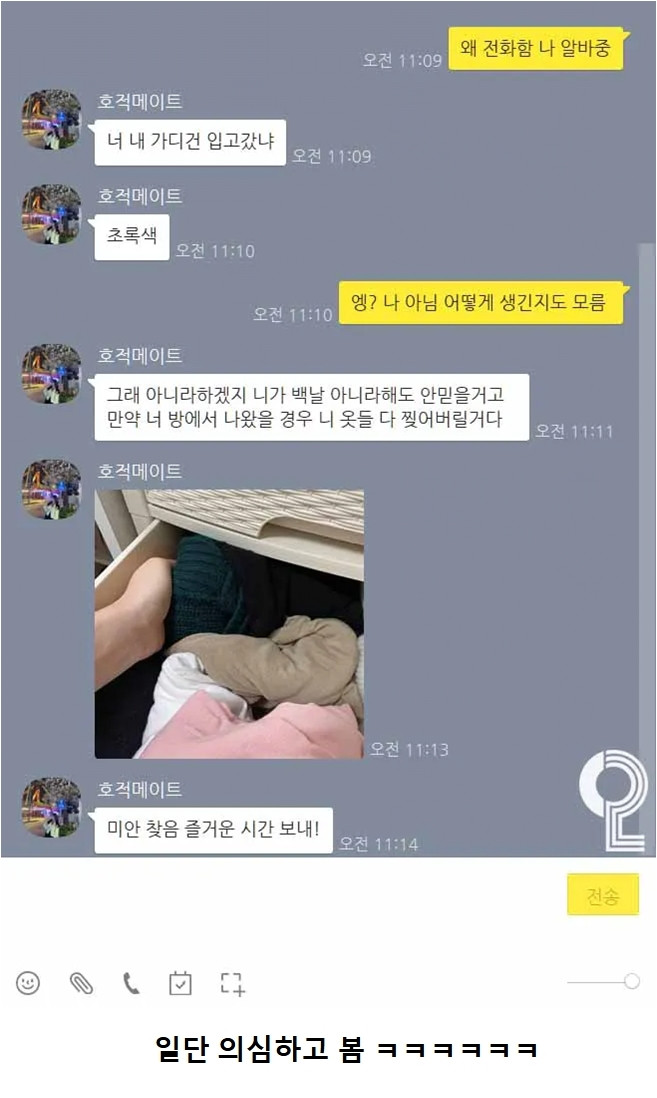
Task: Open 호적메이트's profile picture beside 초록색
Action: [51, 214]
